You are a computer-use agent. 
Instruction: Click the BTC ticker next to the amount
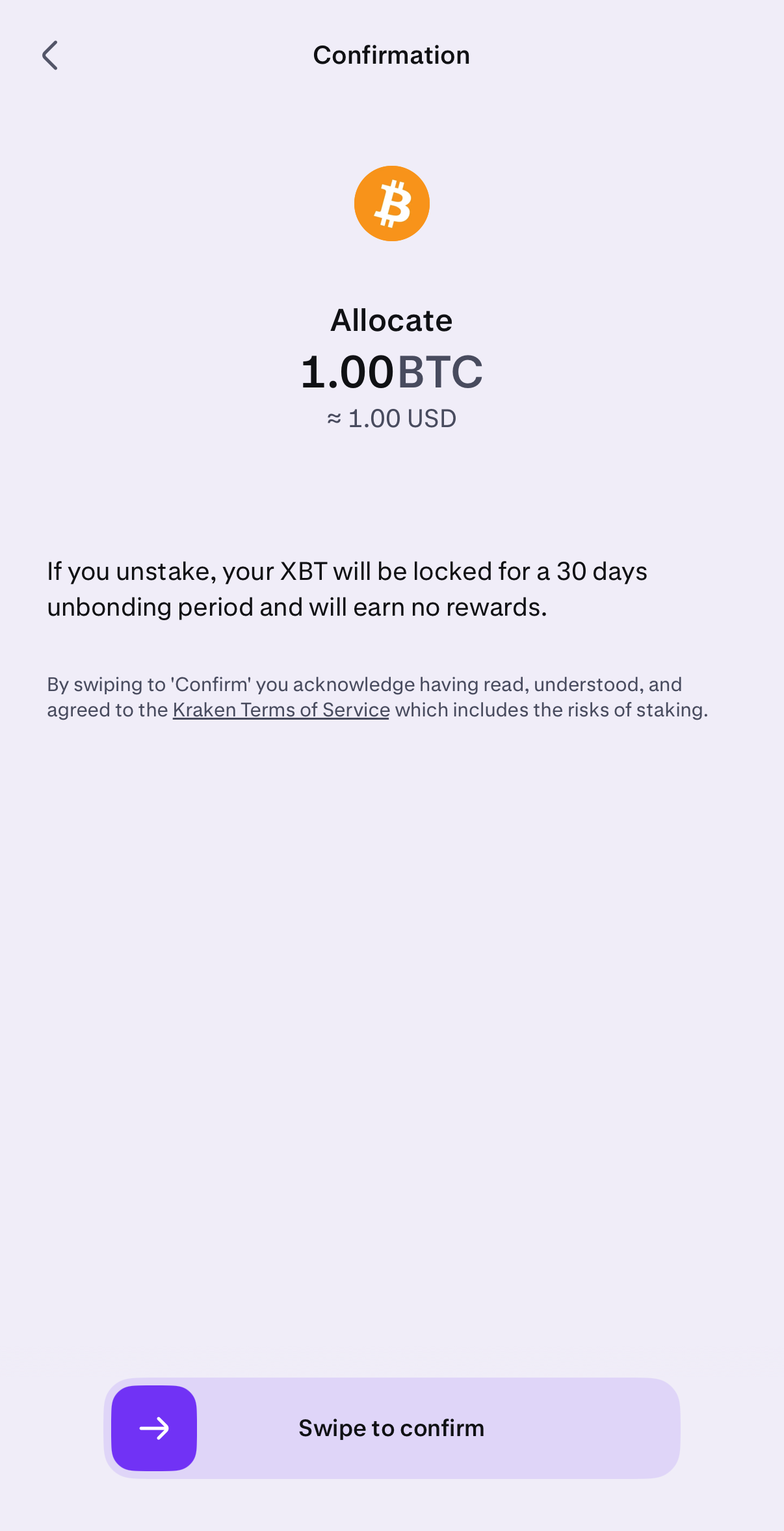point(441,372)
